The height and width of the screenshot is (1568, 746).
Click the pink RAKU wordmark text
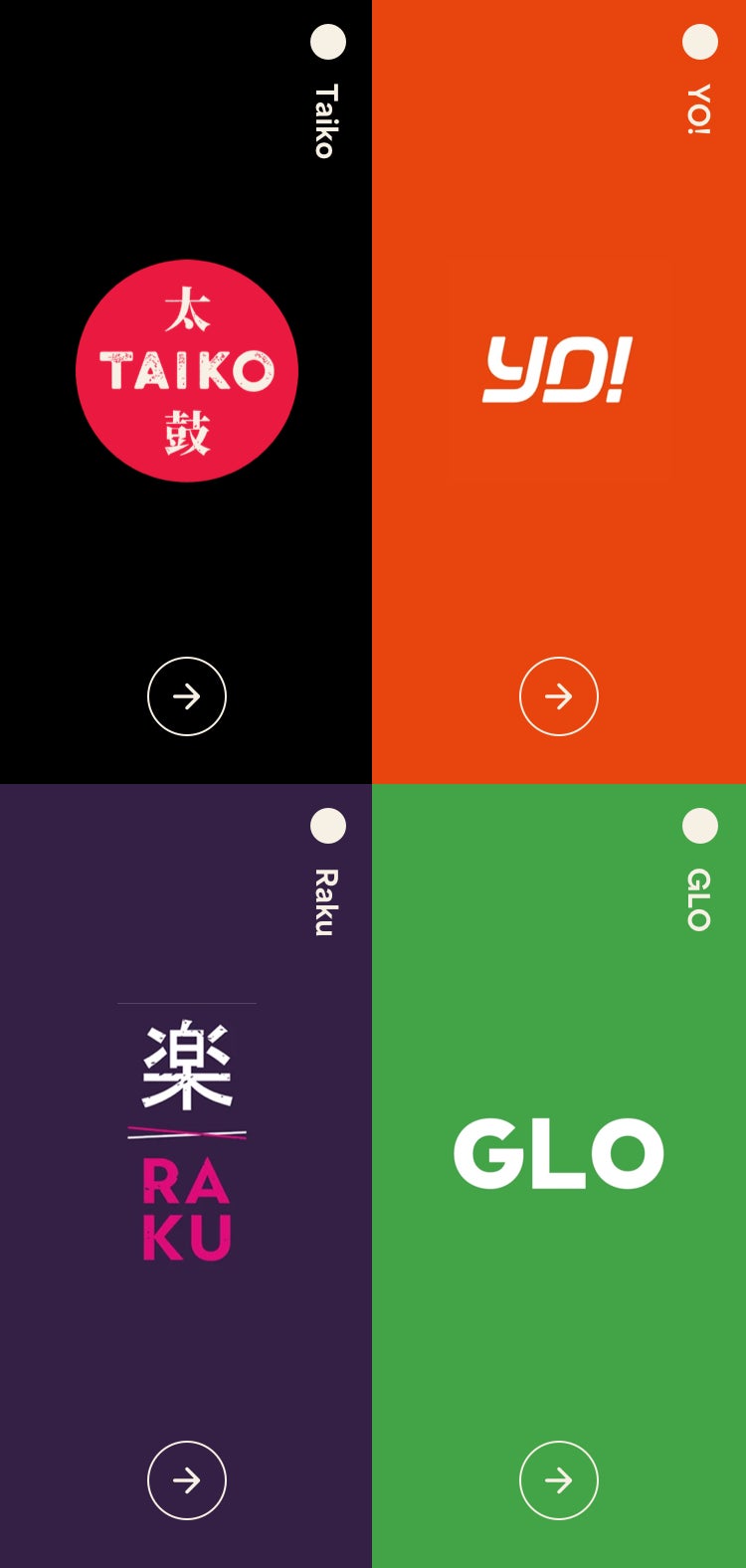[x=186, y=1204]
